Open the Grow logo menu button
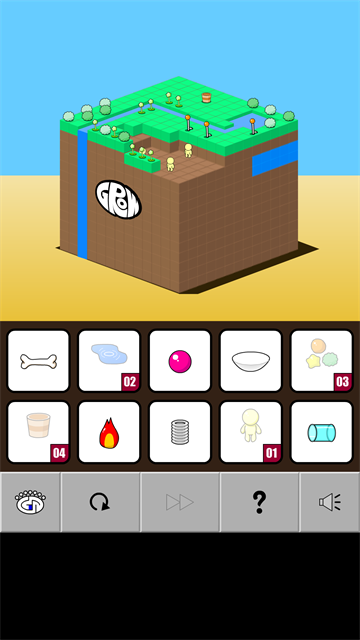Screen dimensions: 360x640 (x=30, y=502)
